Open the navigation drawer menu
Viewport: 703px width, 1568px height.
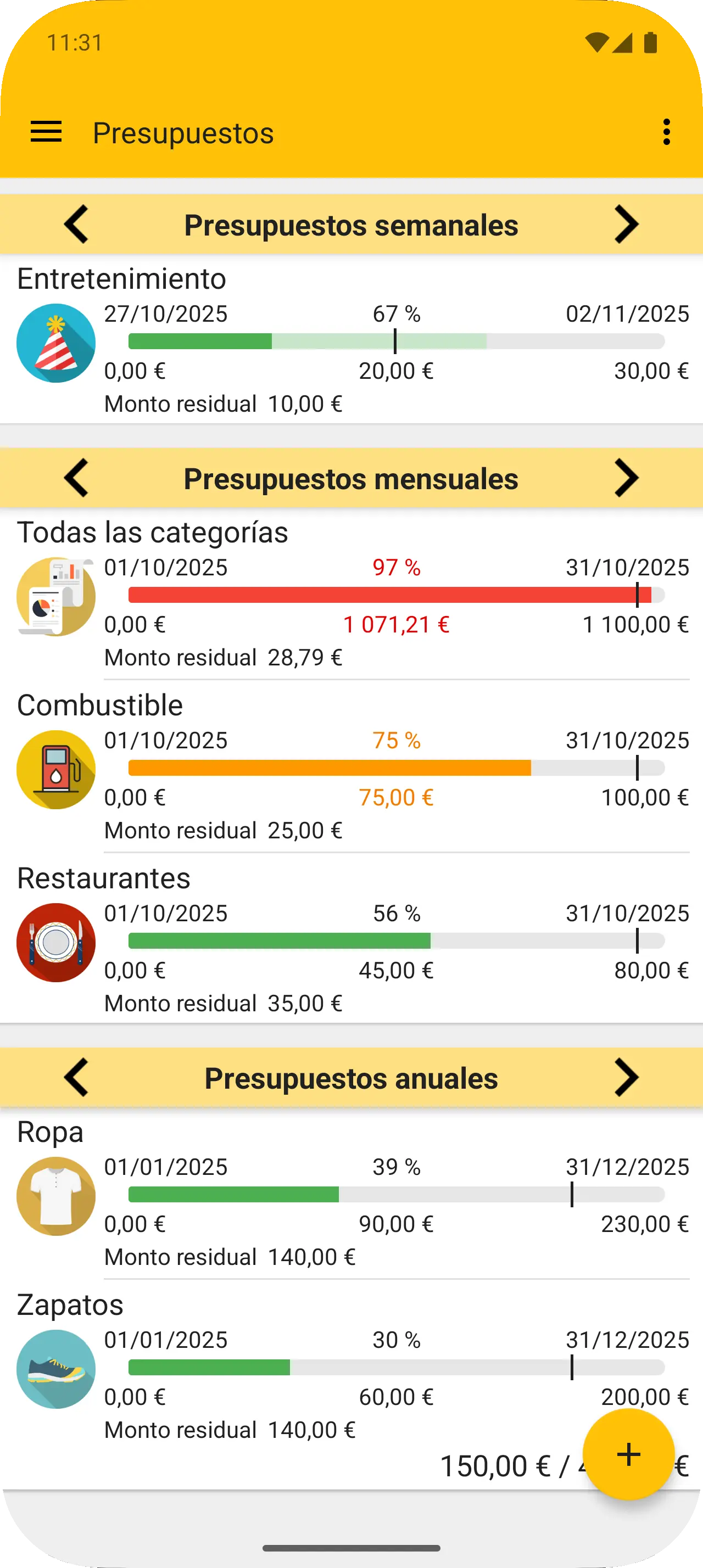pyautogui.click(x=46, y=132)
